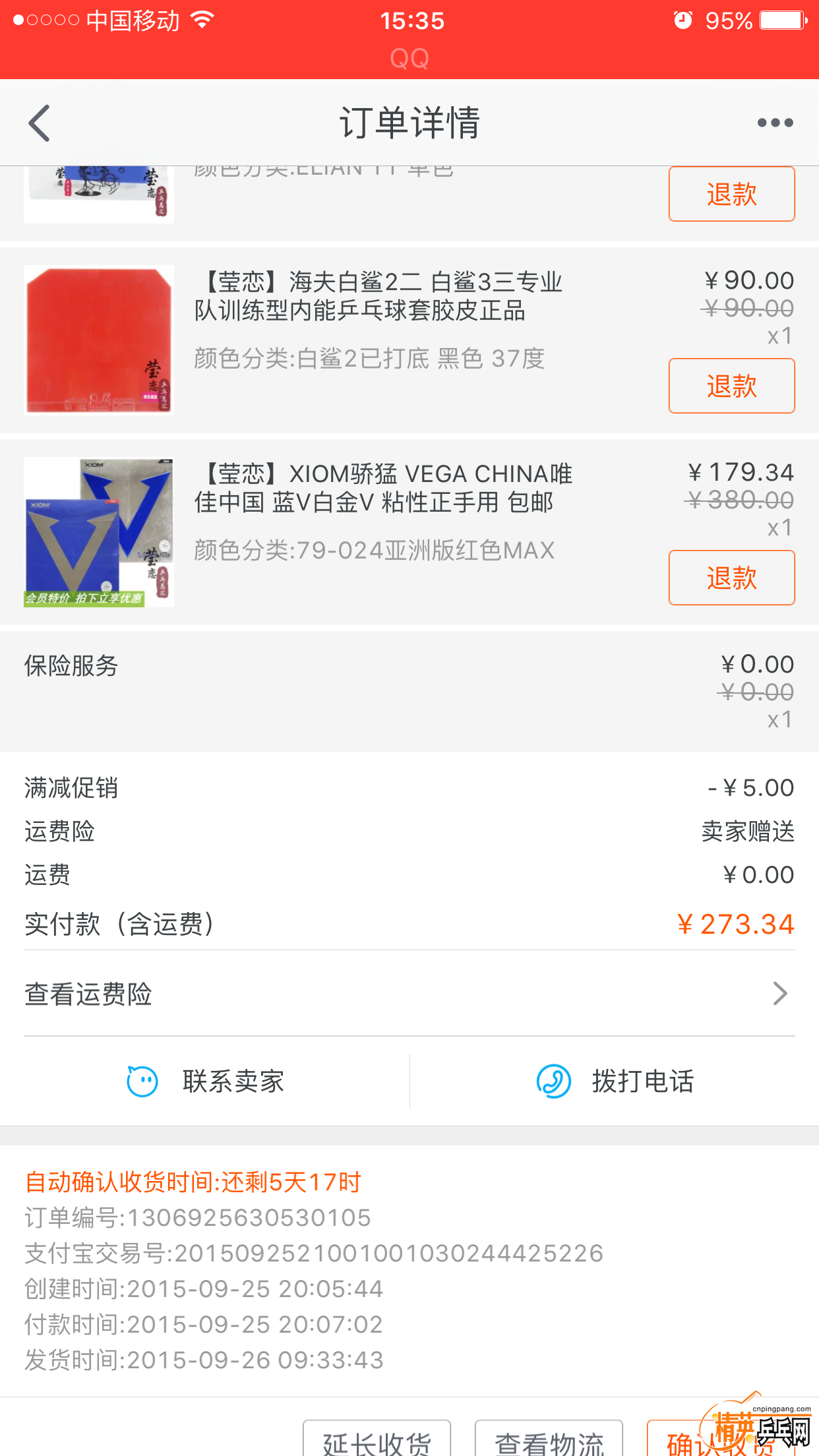Open 查看运费险 row
The height and width of the screenshot is (1456, 819).
point(409,994)
